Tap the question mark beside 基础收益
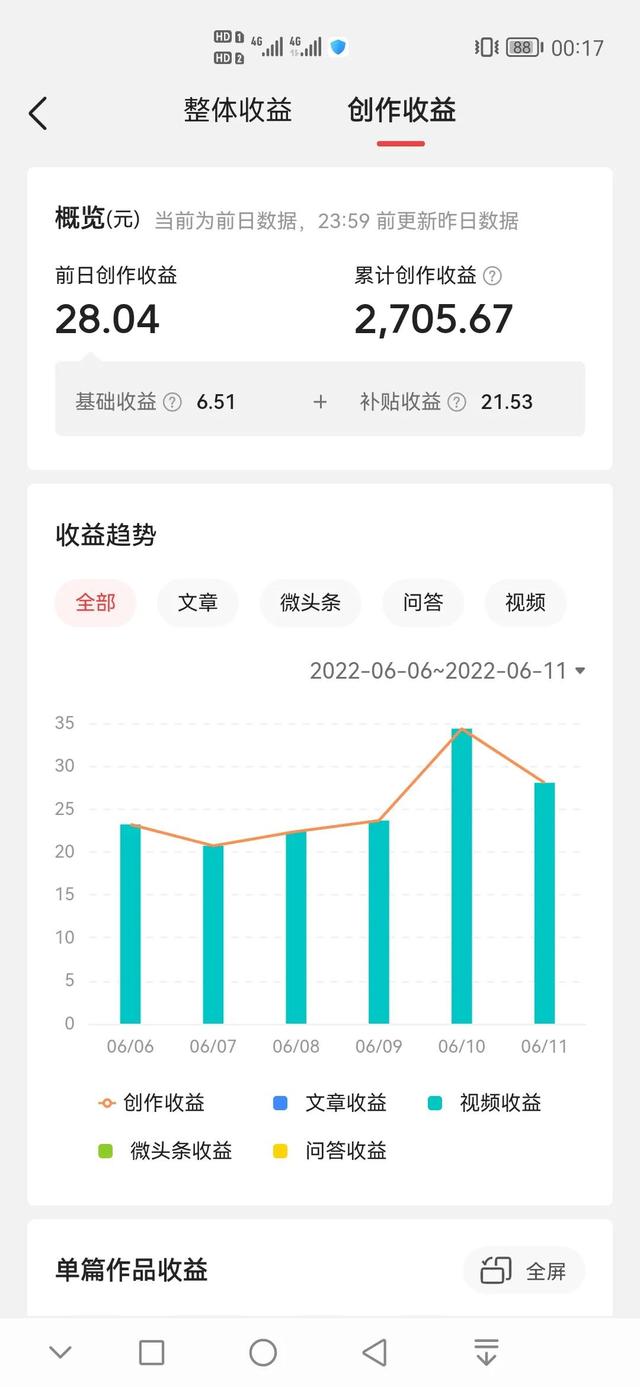Screen dimensions: 640x1387 [x=172, y=402]
